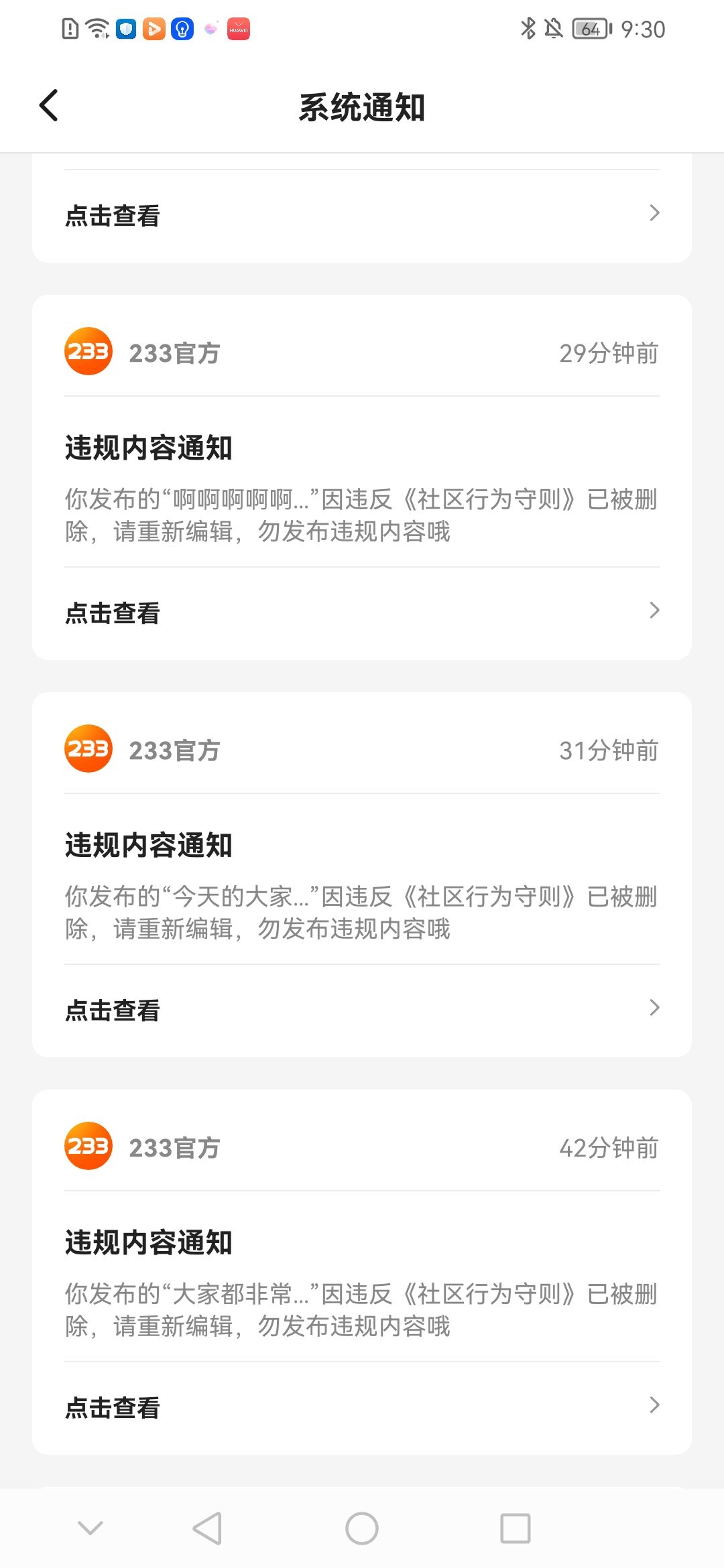Tap the 233官方 avatar on the 31分钟前 notice
Viewport: 724px width, 1568px height.
[x=88, y=749]
